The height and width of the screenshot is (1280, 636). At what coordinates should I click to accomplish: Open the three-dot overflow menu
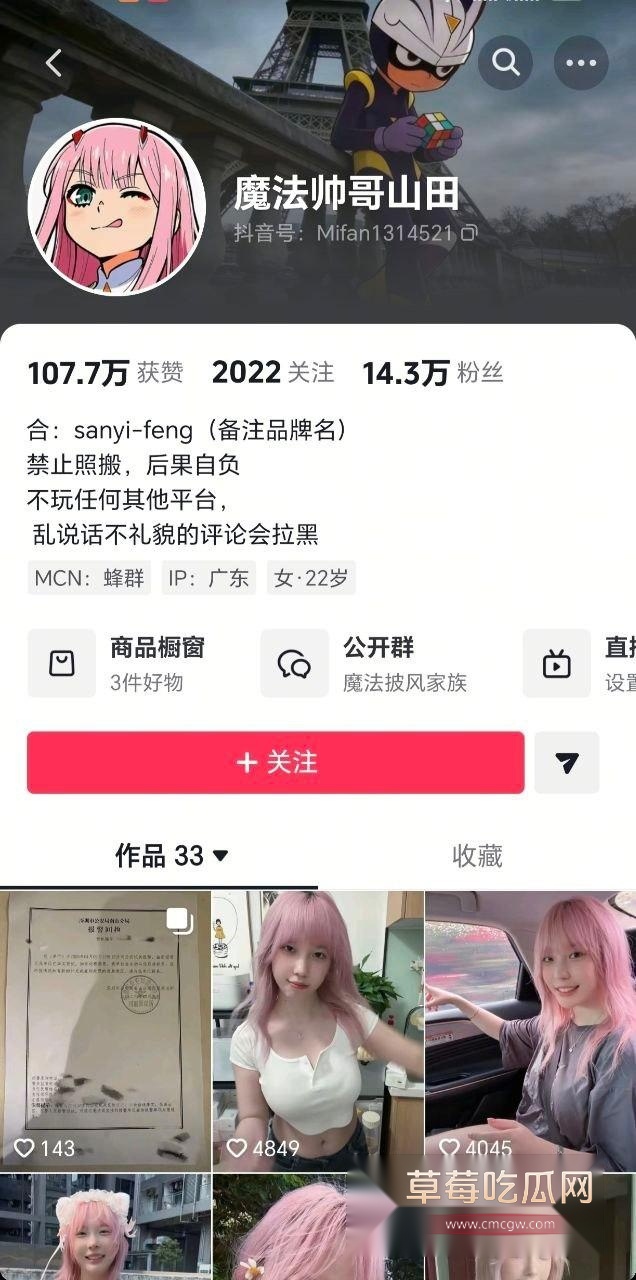tap(581, 63)
